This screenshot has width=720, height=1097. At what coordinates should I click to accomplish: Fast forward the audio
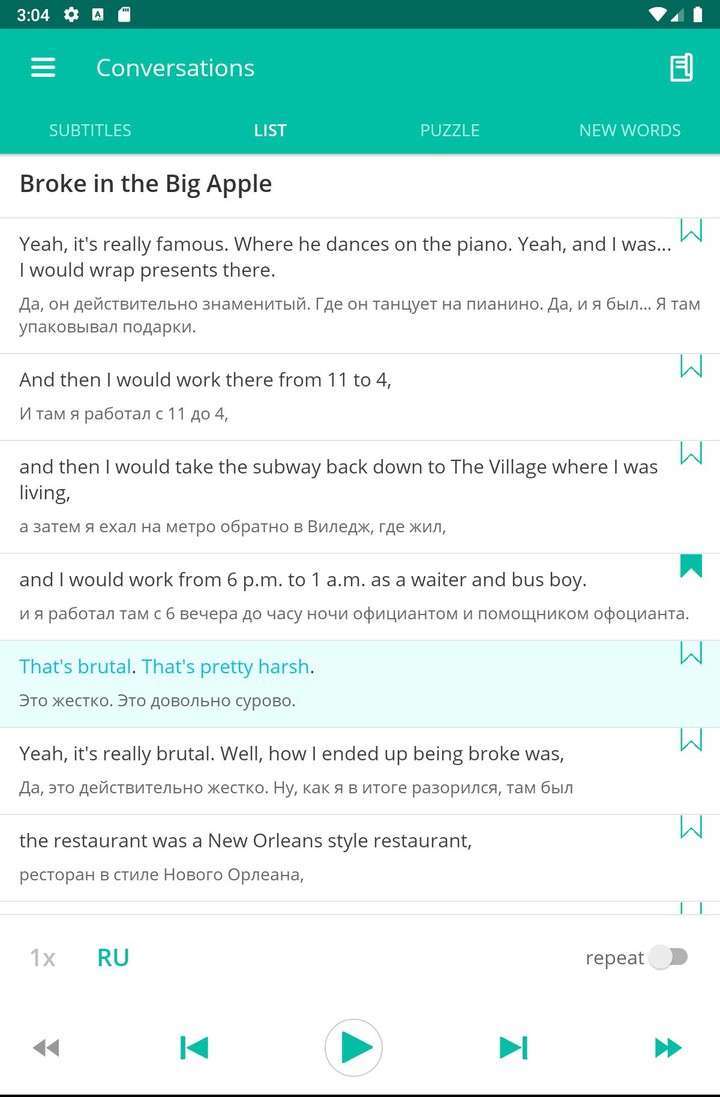(x=667, y=1047)
